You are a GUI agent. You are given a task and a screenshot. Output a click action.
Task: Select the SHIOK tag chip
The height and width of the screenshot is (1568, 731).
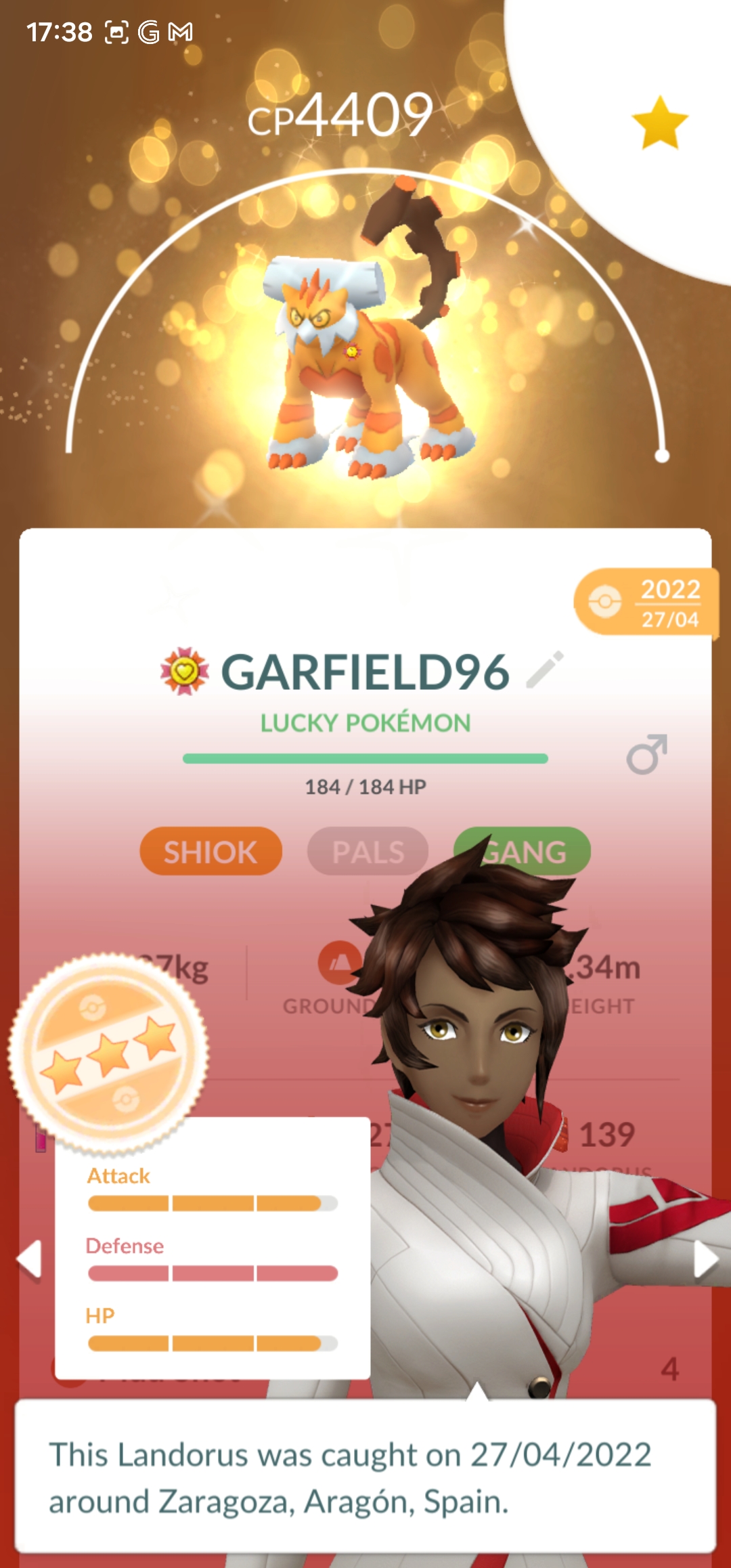211,851
